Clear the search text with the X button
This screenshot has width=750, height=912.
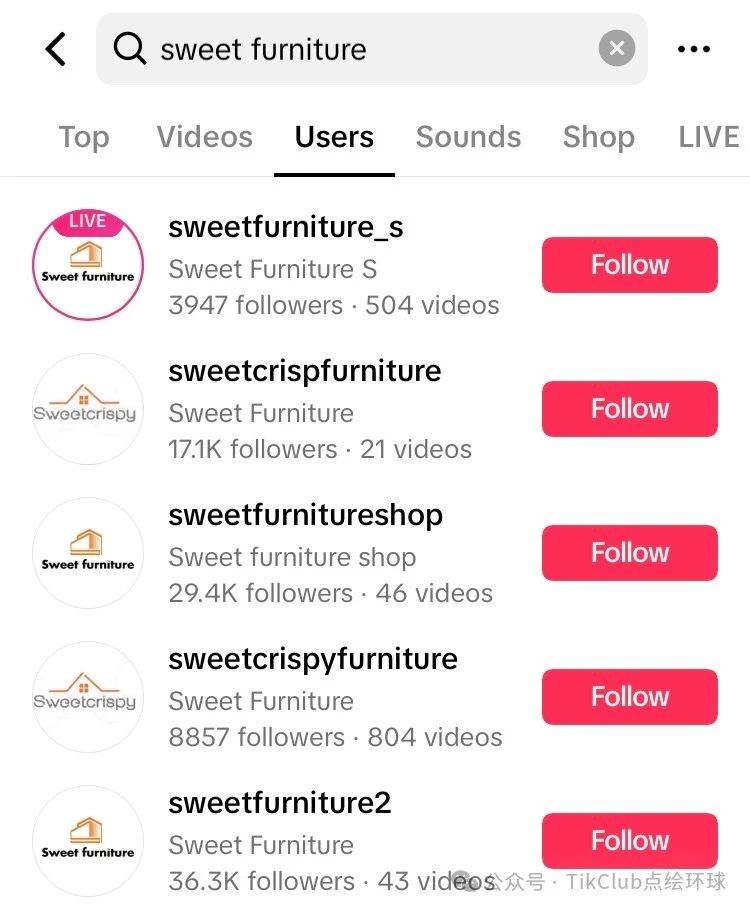(x=617, y=48)
